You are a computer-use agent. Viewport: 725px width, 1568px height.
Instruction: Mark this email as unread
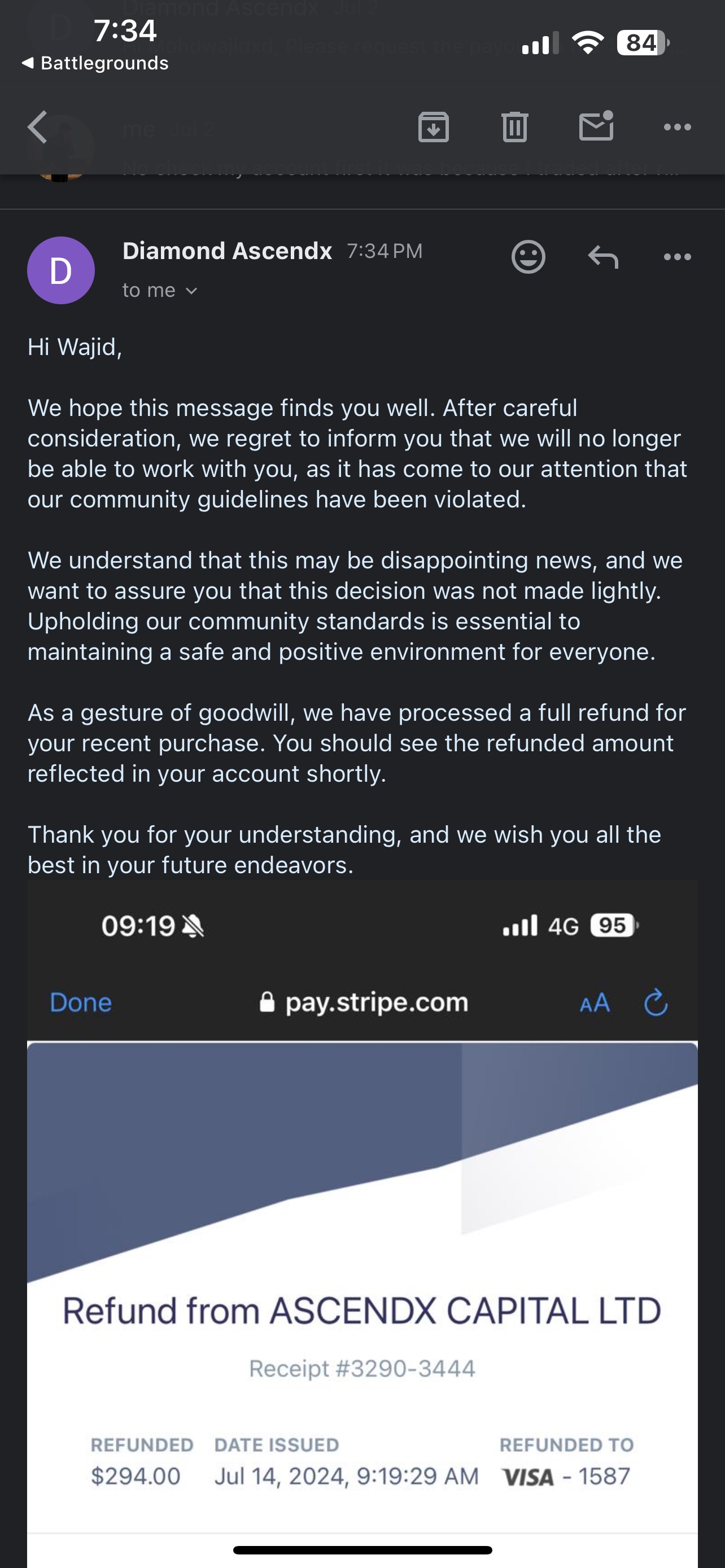(596, 126)
